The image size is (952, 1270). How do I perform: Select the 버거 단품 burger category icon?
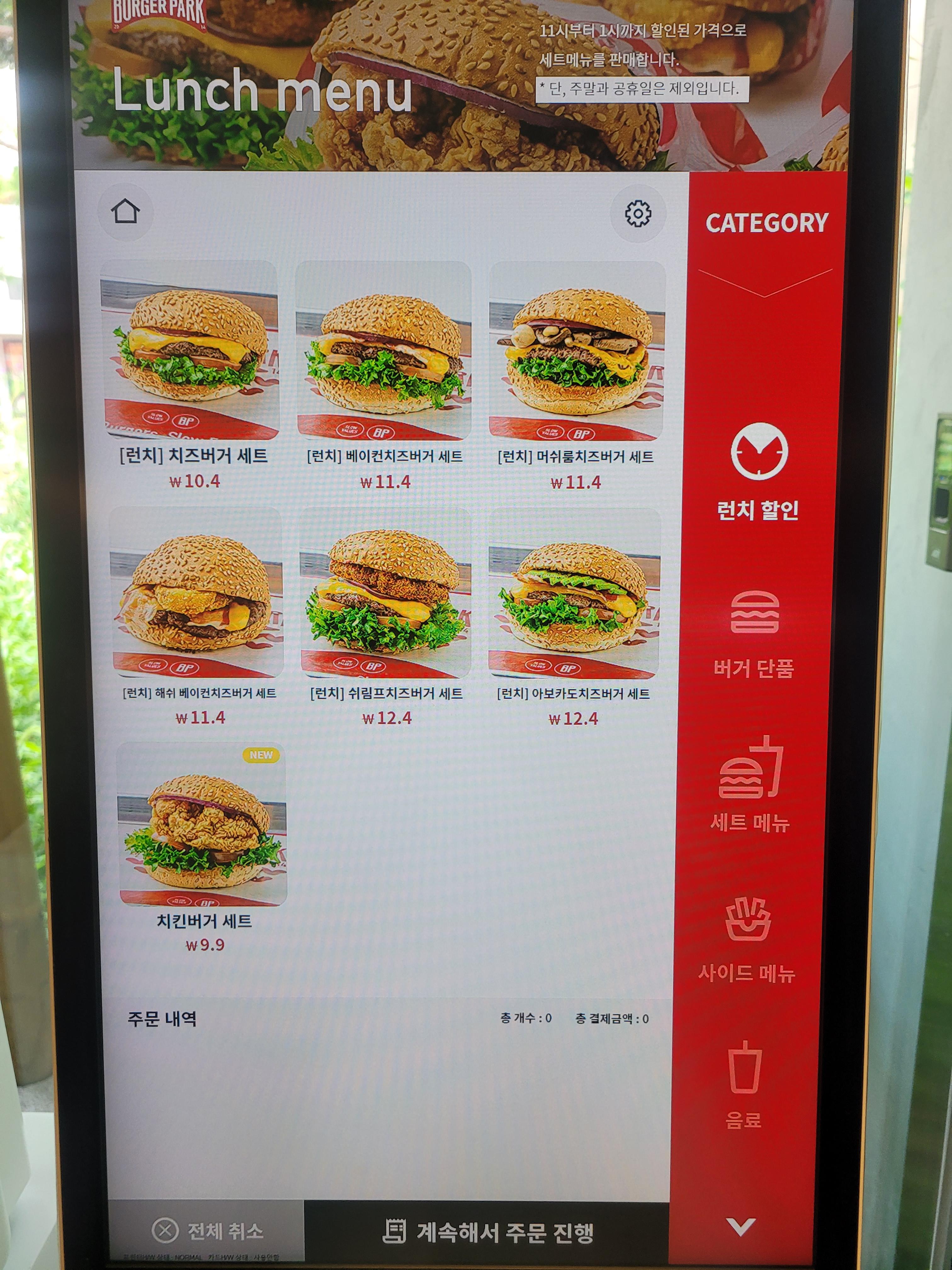point(756,611)
